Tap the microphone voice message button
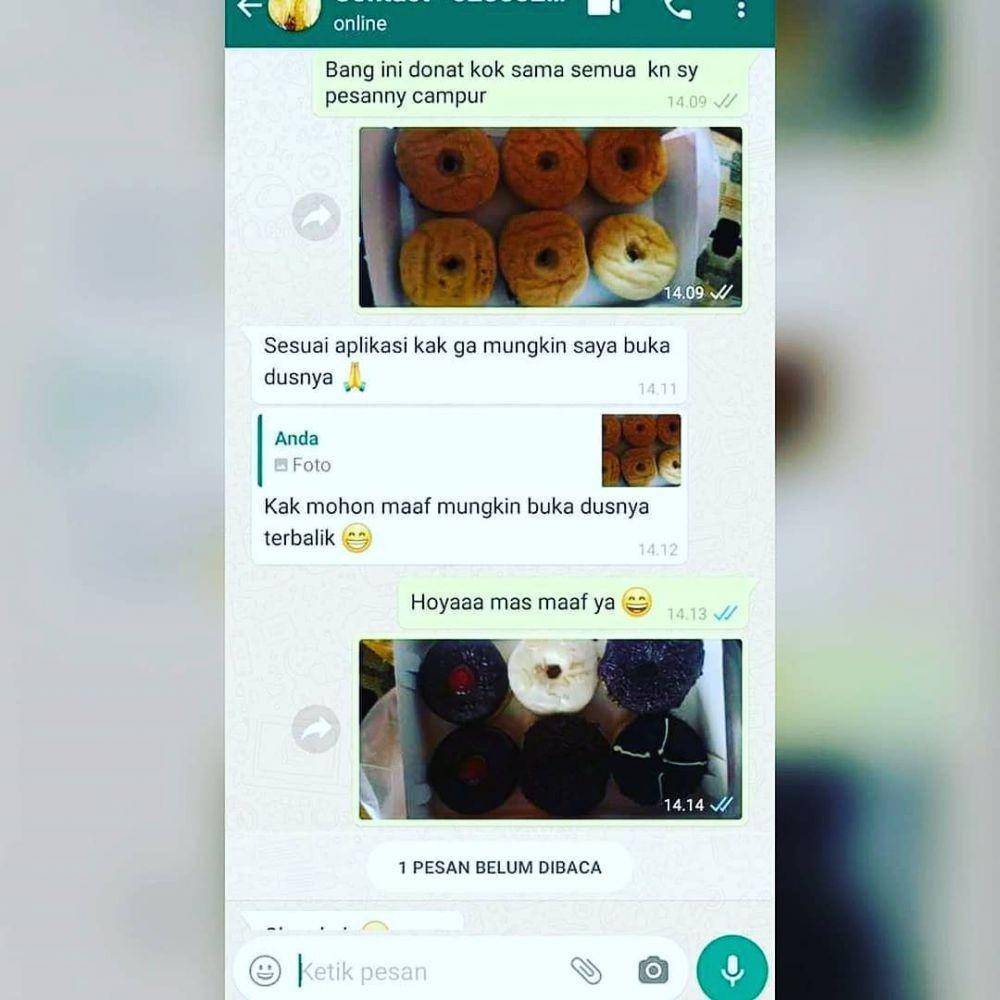1000x1000 pixels. (x=732, y=969)
